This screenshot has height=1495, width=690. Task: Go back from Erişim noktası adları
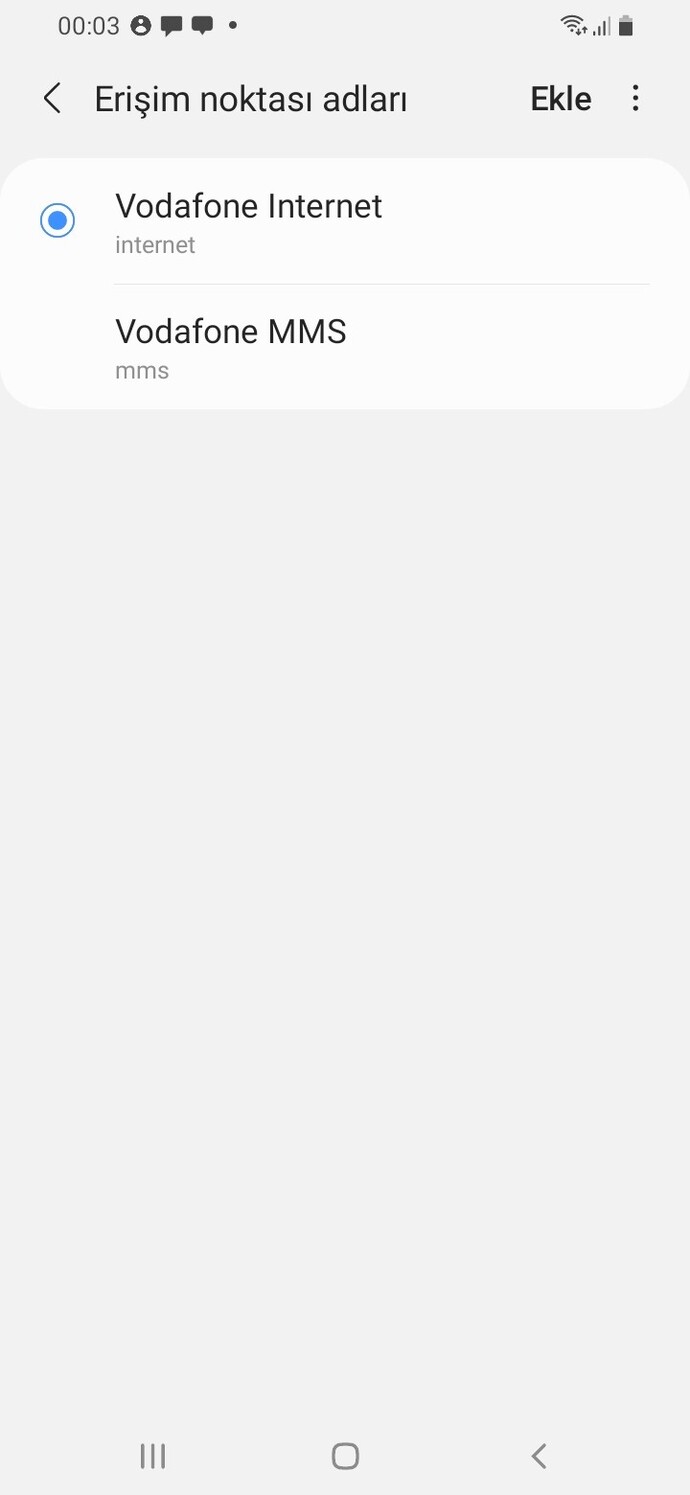(52, 99)
